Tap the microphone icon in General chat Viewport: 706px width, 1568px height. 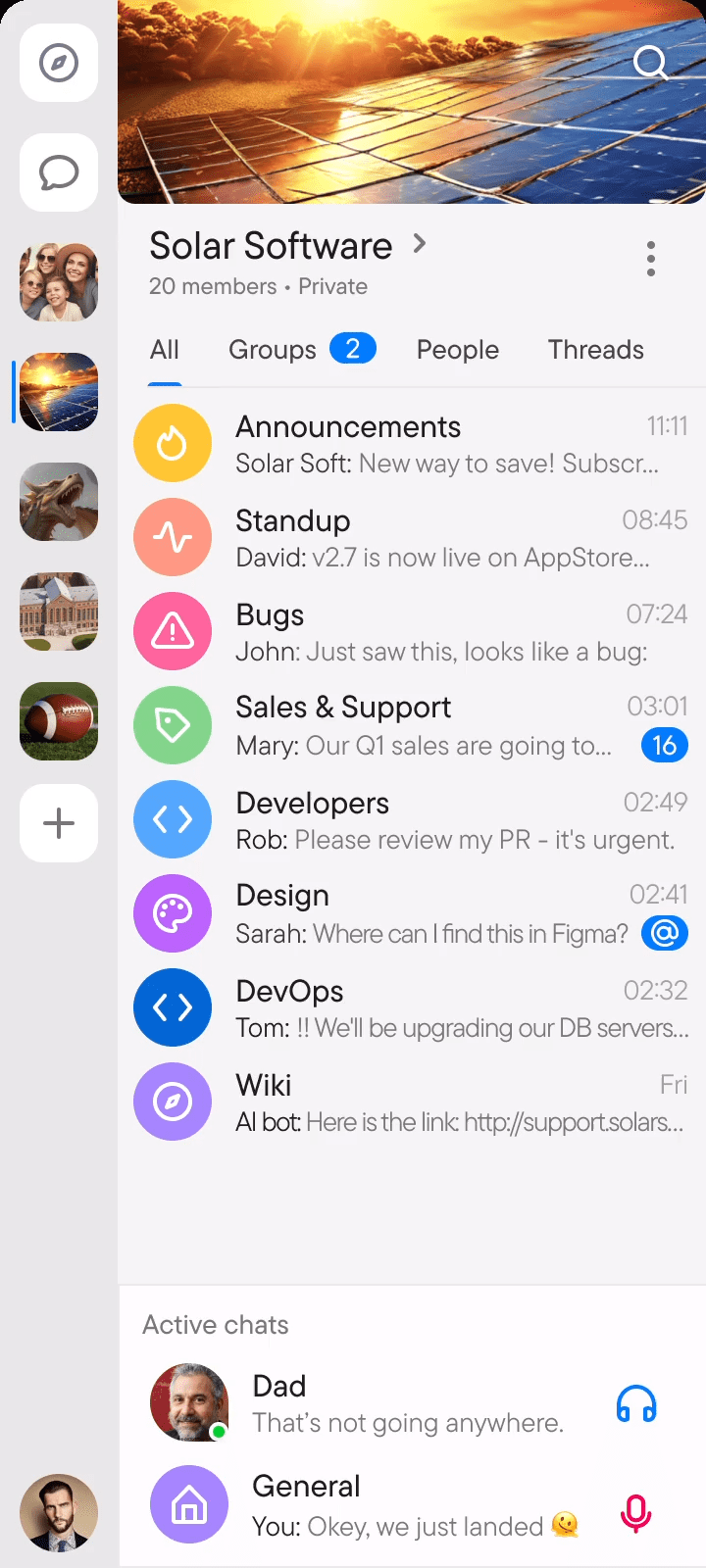tap(636, 1514)
